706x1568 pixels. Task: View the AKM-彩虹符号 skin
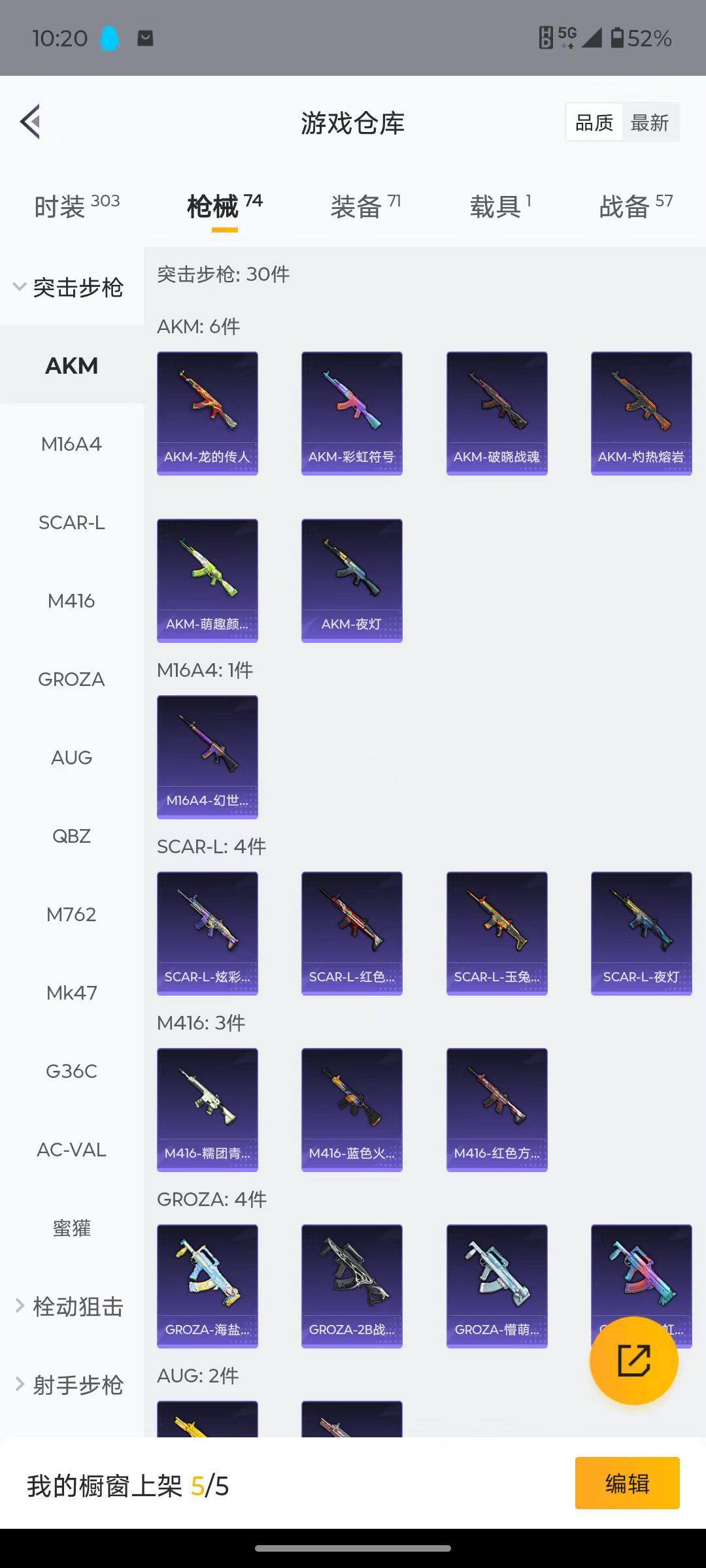point(352,413)
